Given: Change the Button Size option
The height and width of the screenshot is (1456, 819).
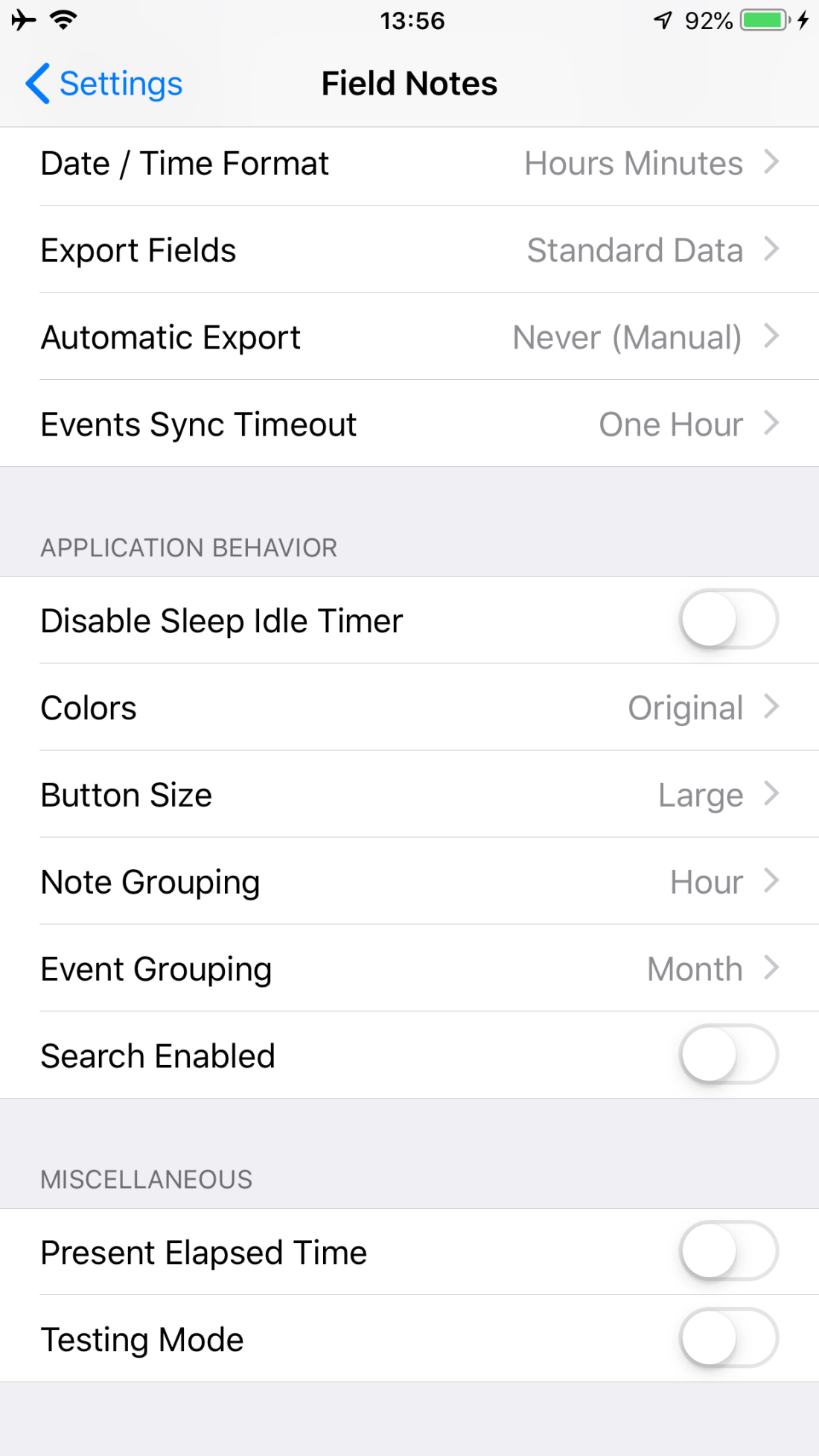Looking at the screenshot, I should [x=409, y=795].
